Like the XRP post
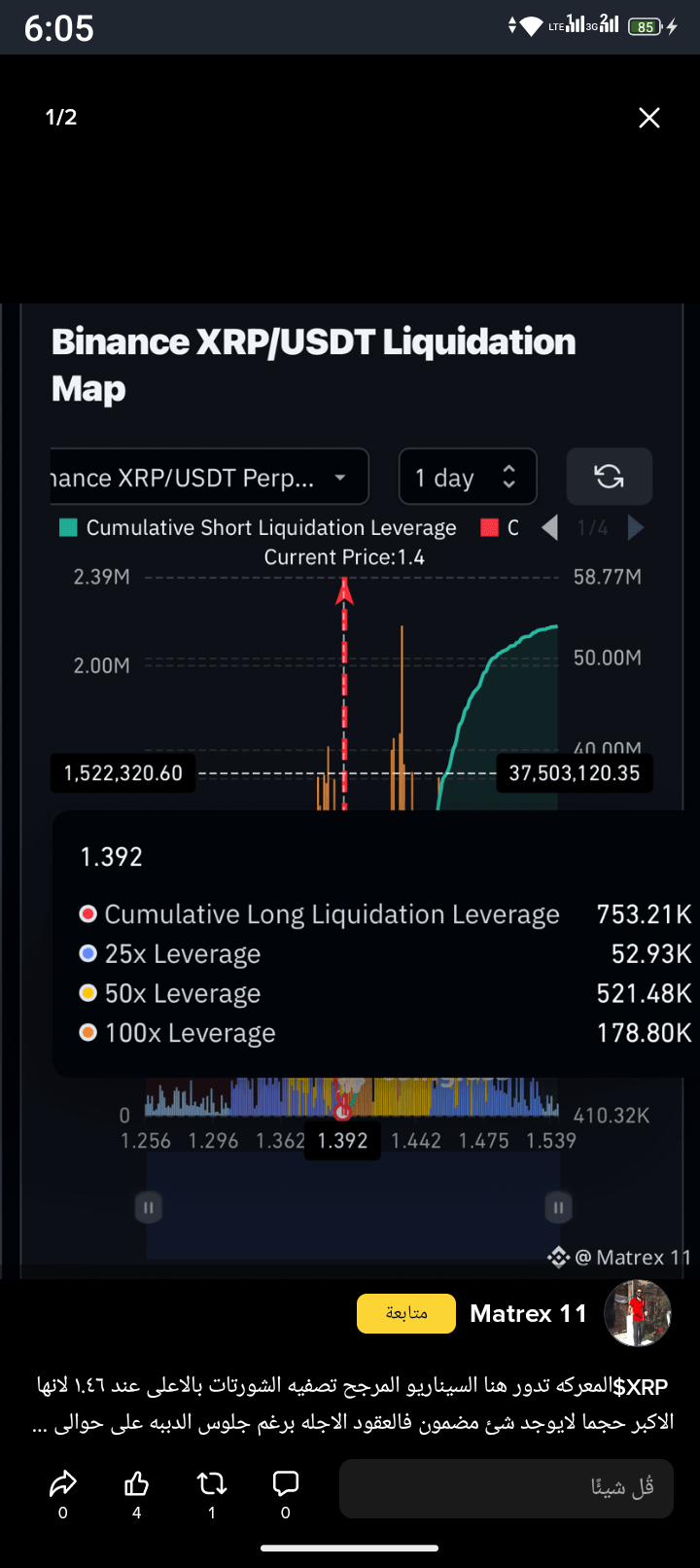Viewport: 700px width, 1568px height. (137, 1483)
